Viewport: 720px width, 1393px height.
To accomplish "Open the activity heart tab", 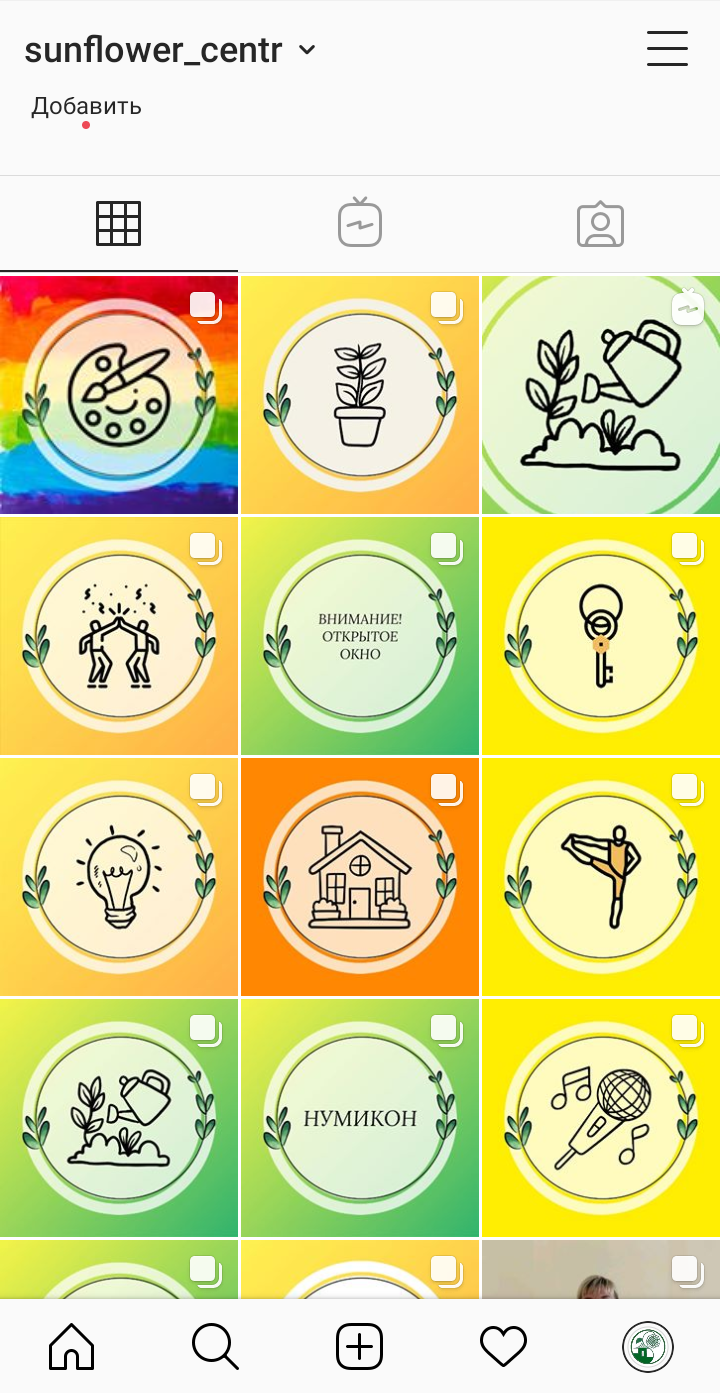I will [x=503, y=1347].
